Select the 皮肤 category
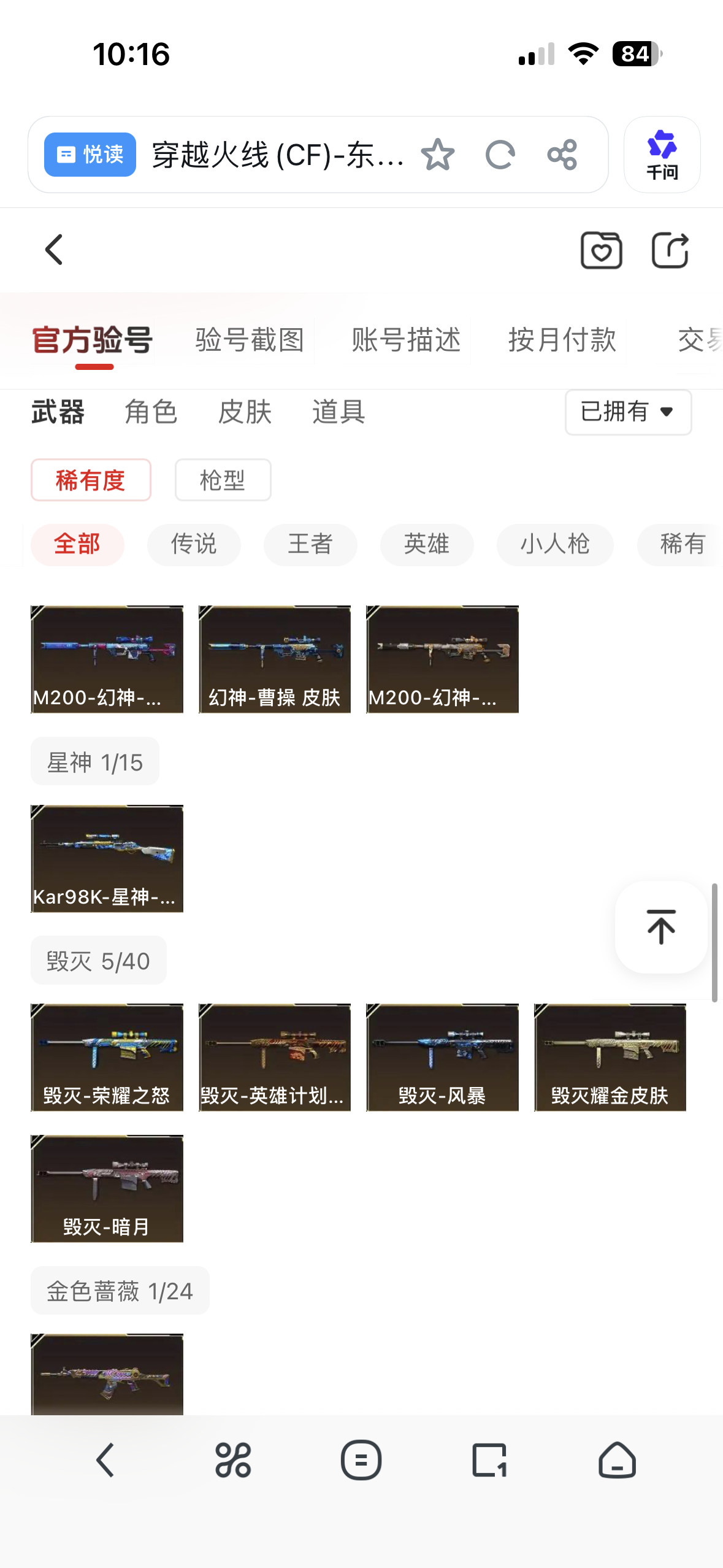Viewport: 723px width, 1568px height. (245, 412)
